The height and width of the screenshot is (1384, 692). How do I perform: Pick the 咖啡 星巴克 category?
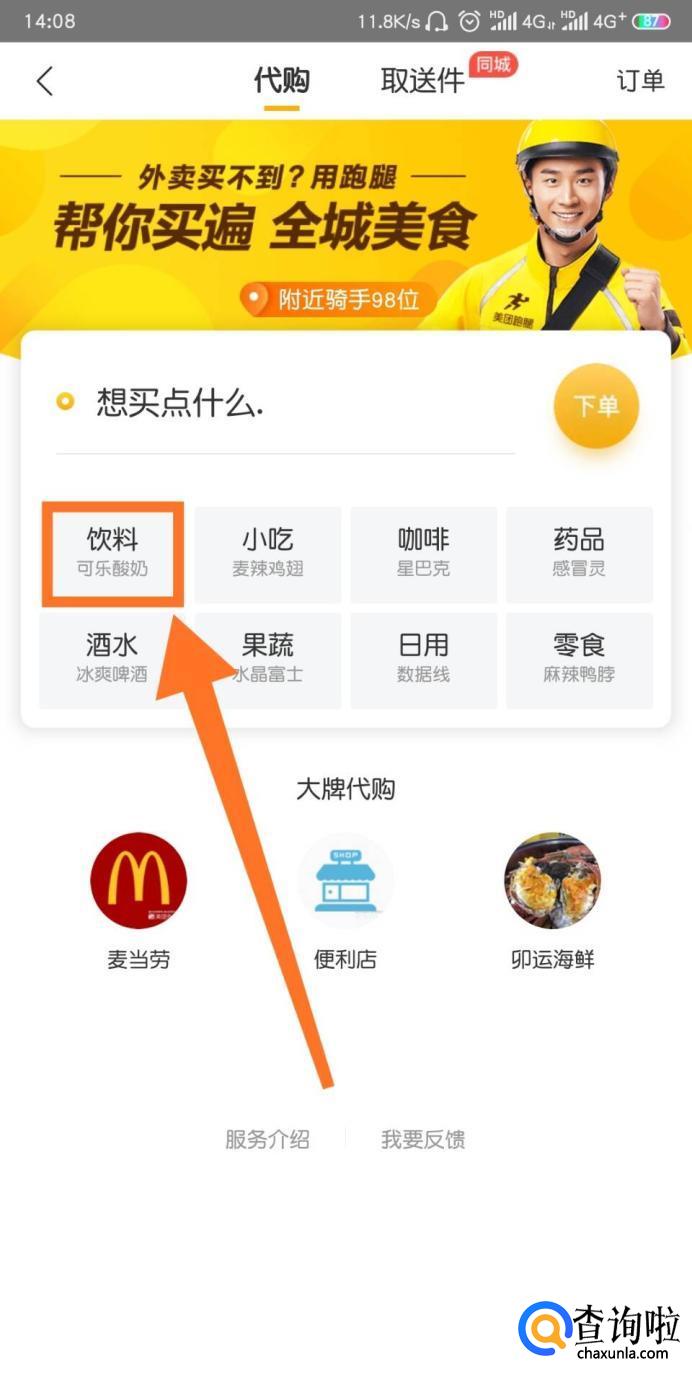point(423,553)
